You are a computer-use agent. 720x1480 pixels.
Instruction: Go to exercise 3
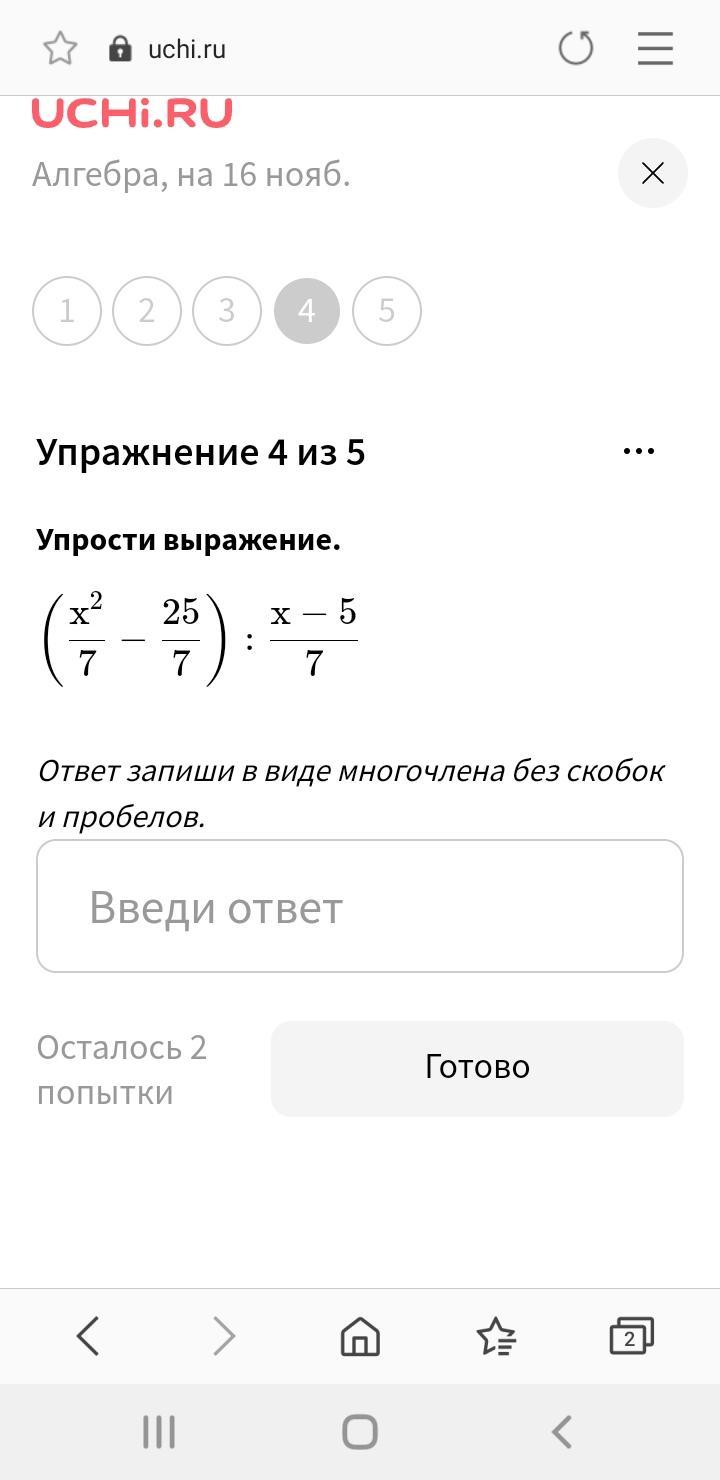[227, 311]
